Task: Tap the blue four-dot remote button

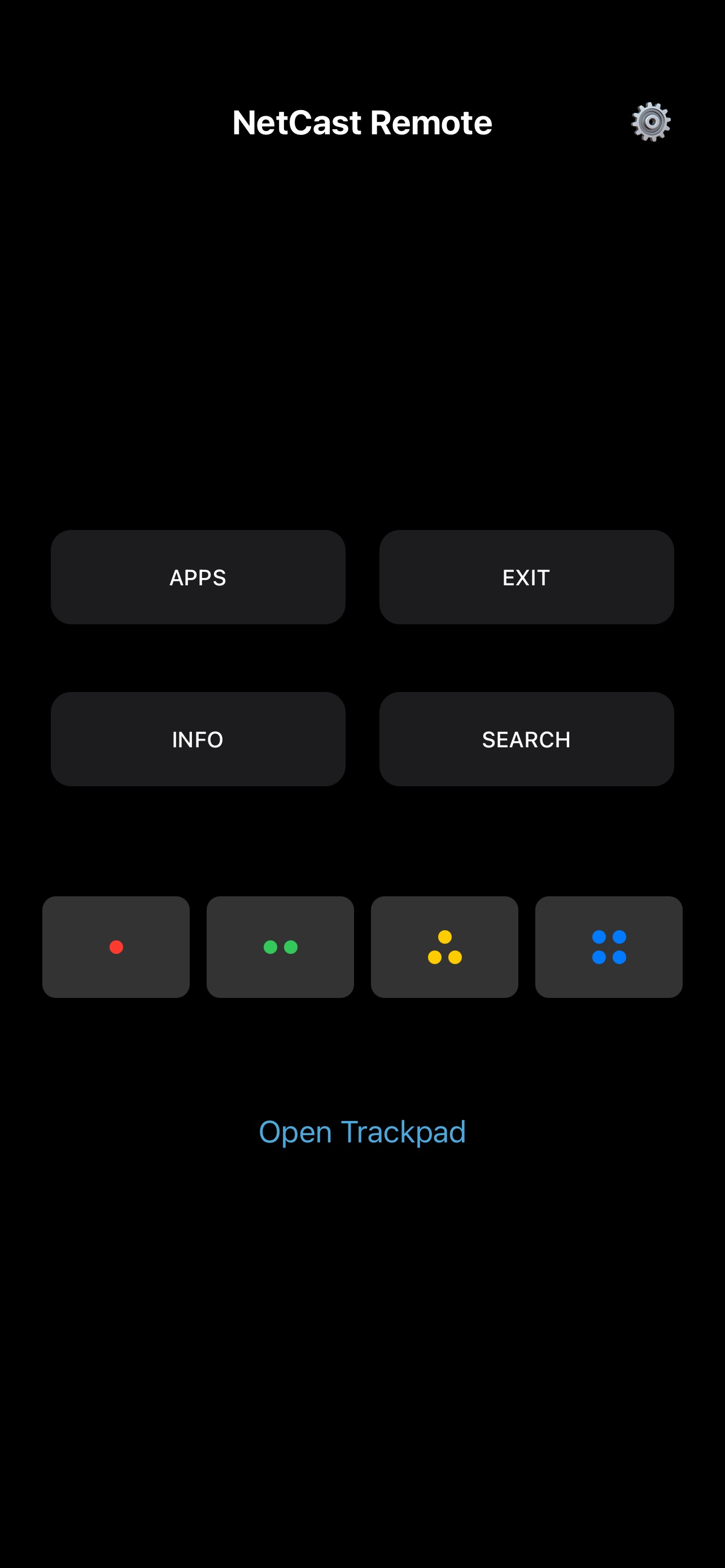Action: (609, 947)
